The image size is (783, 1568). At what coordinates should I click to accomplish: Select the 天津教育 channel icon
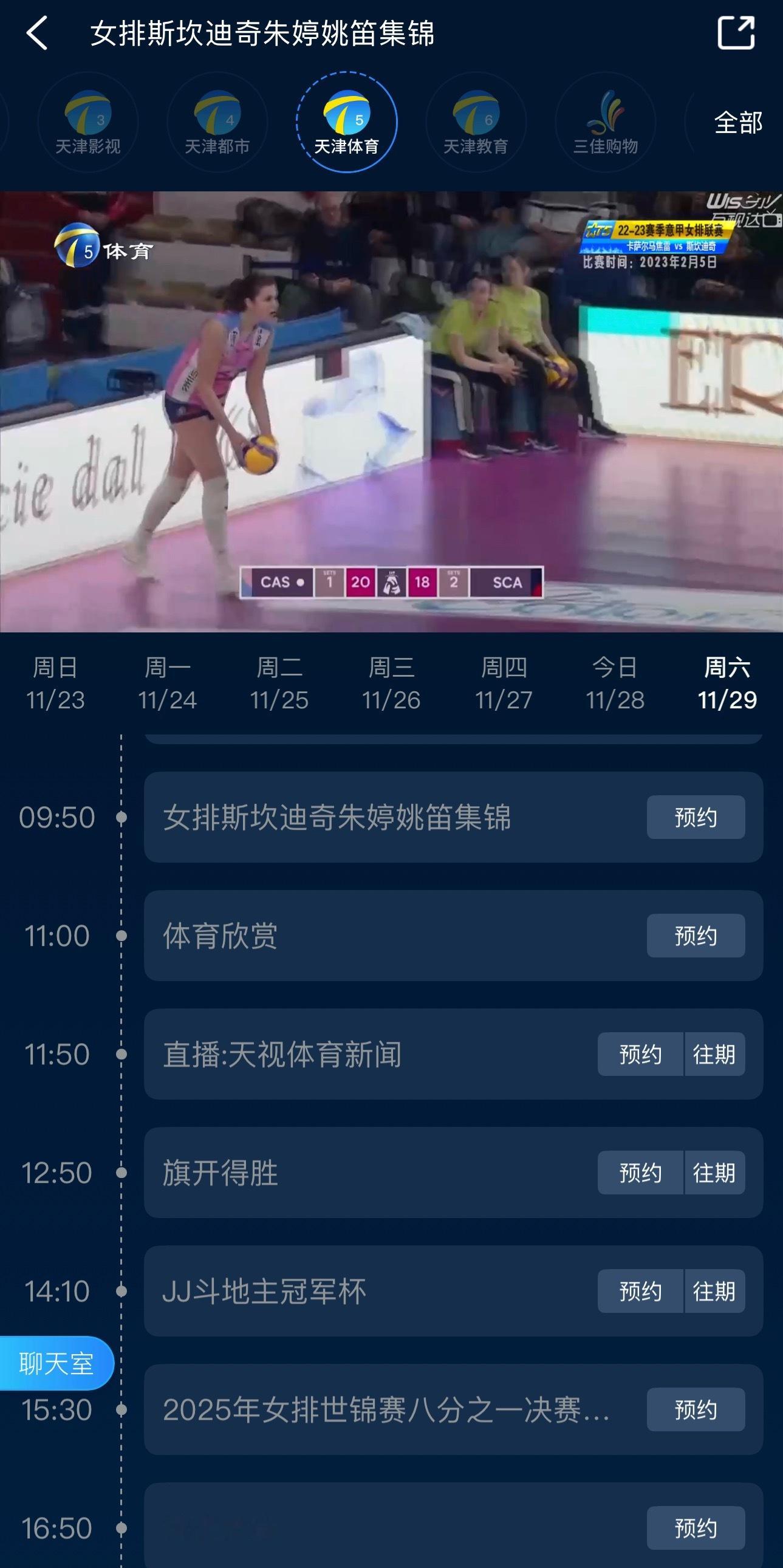(476, 122)
